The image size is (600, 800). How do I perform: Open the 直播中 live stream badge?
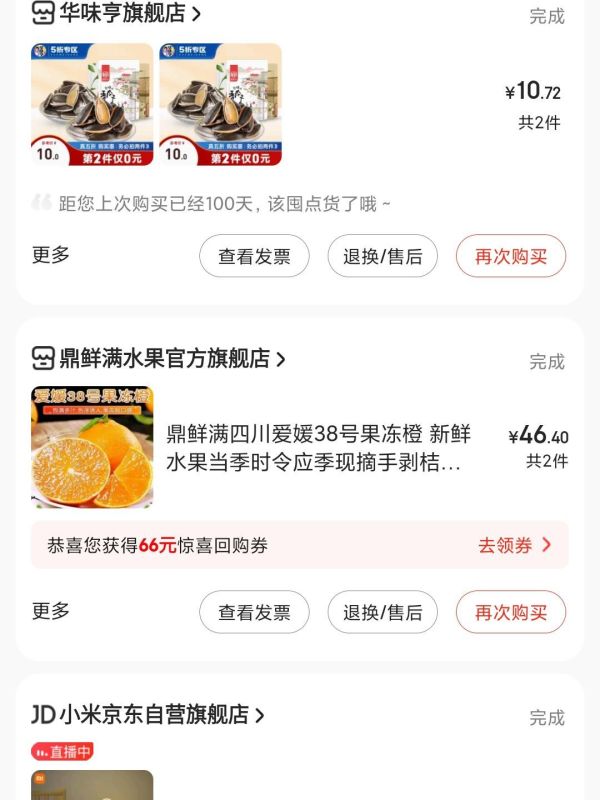(62, 751)
